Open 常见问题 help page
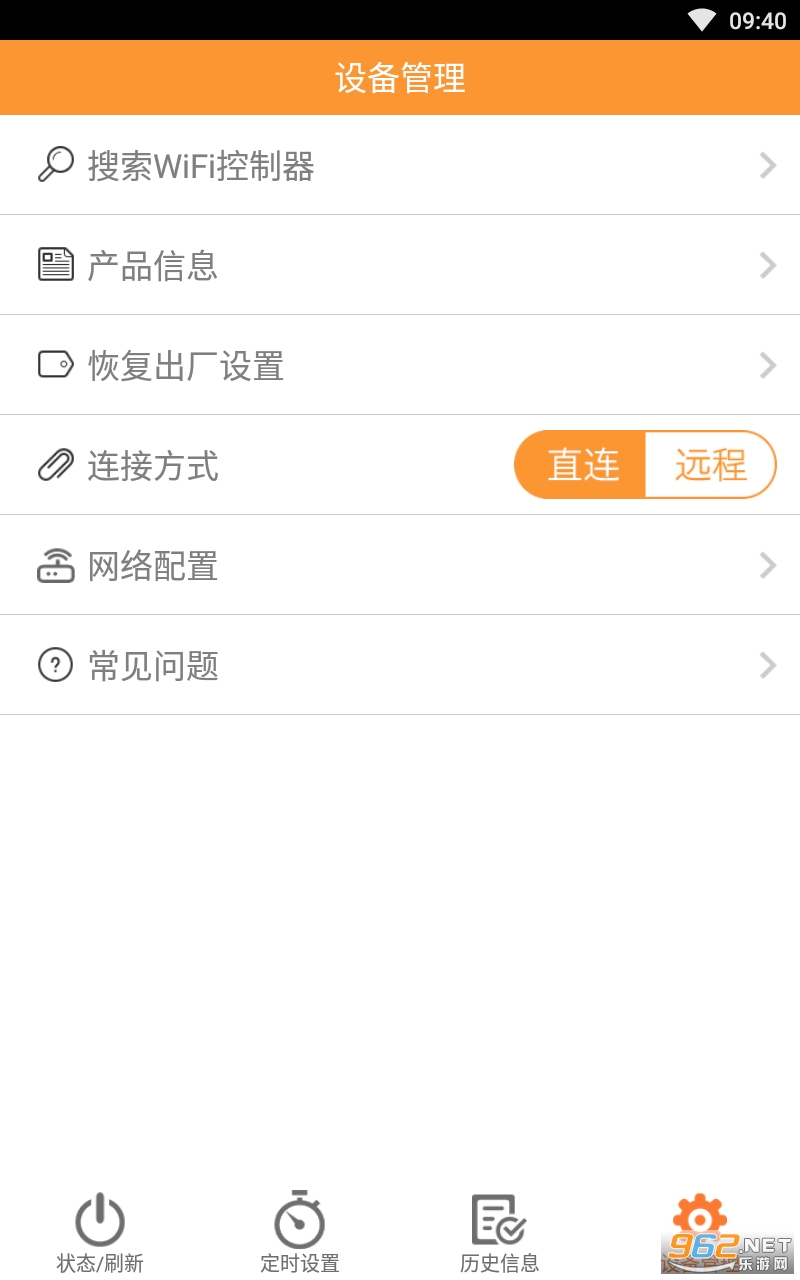The image size is (800, 1280). [400, 665]
